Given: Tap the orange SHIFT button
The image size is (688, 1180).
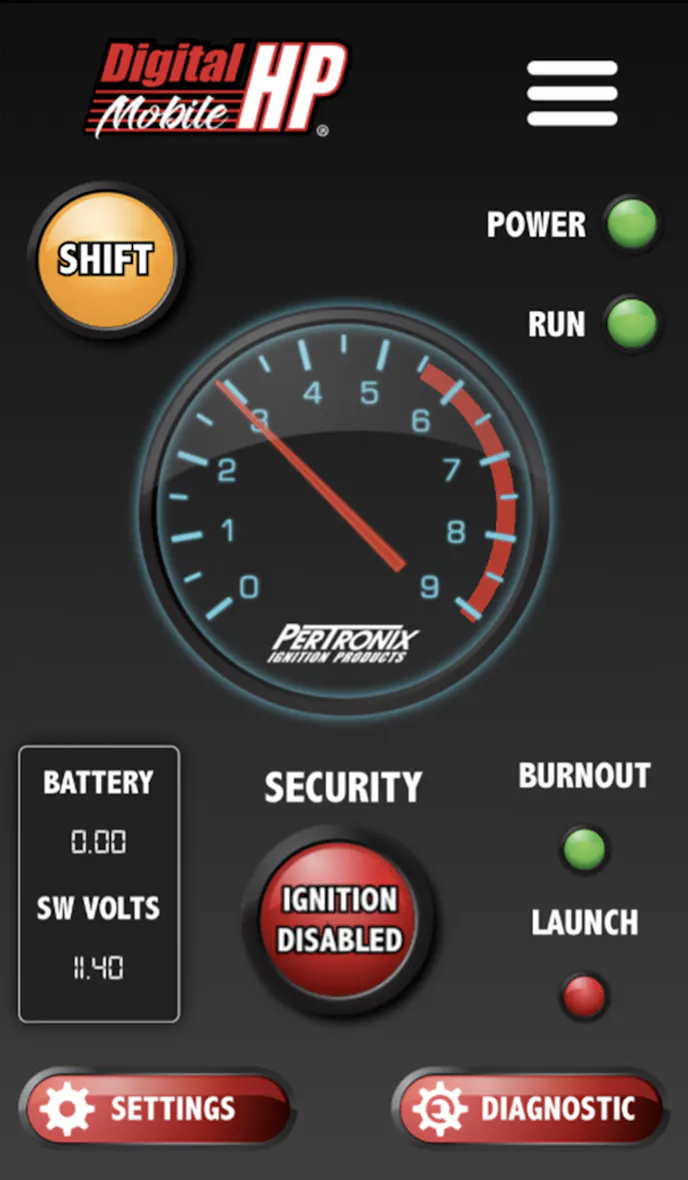Looking at the screenshot, I should pos(105,259).
